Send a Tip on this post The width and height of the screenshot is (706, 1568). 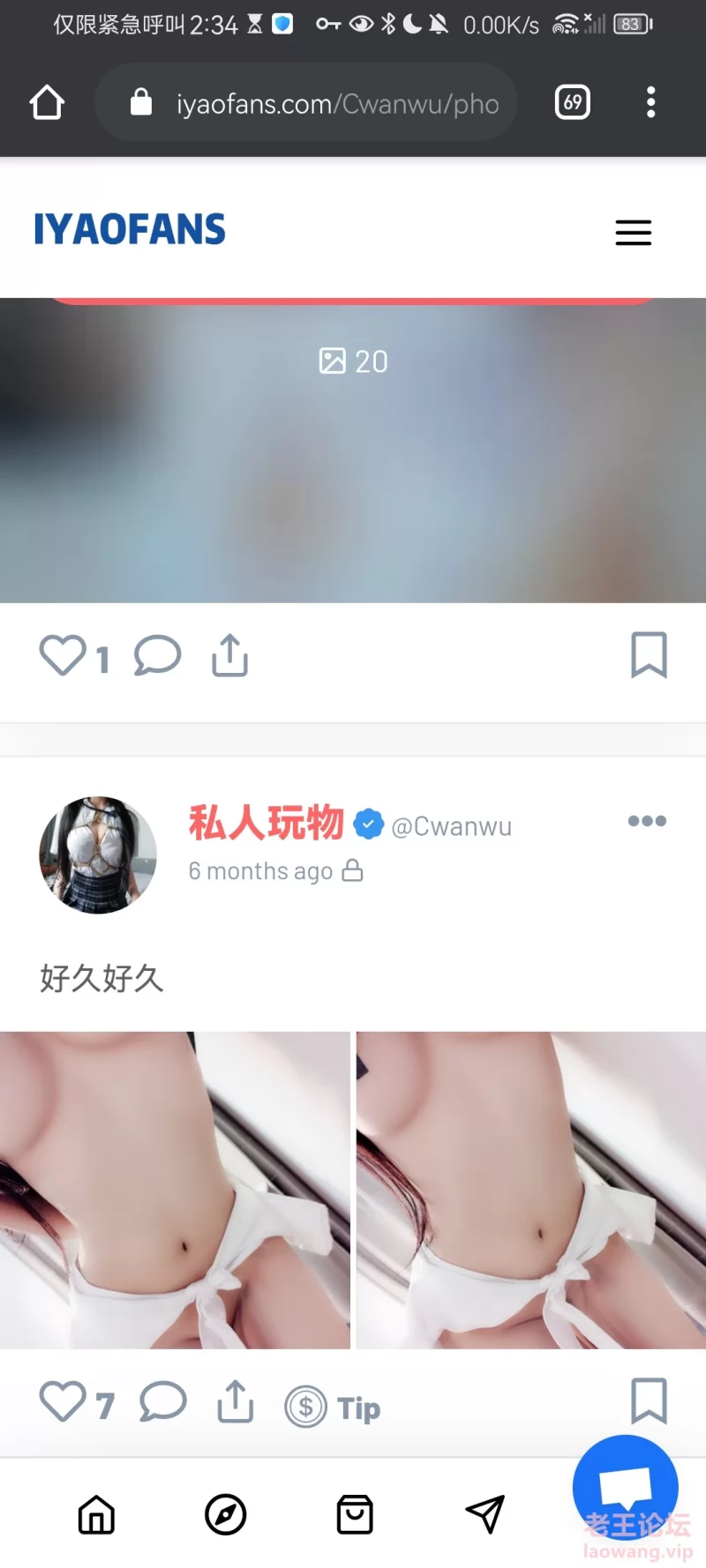(333, 1407)
